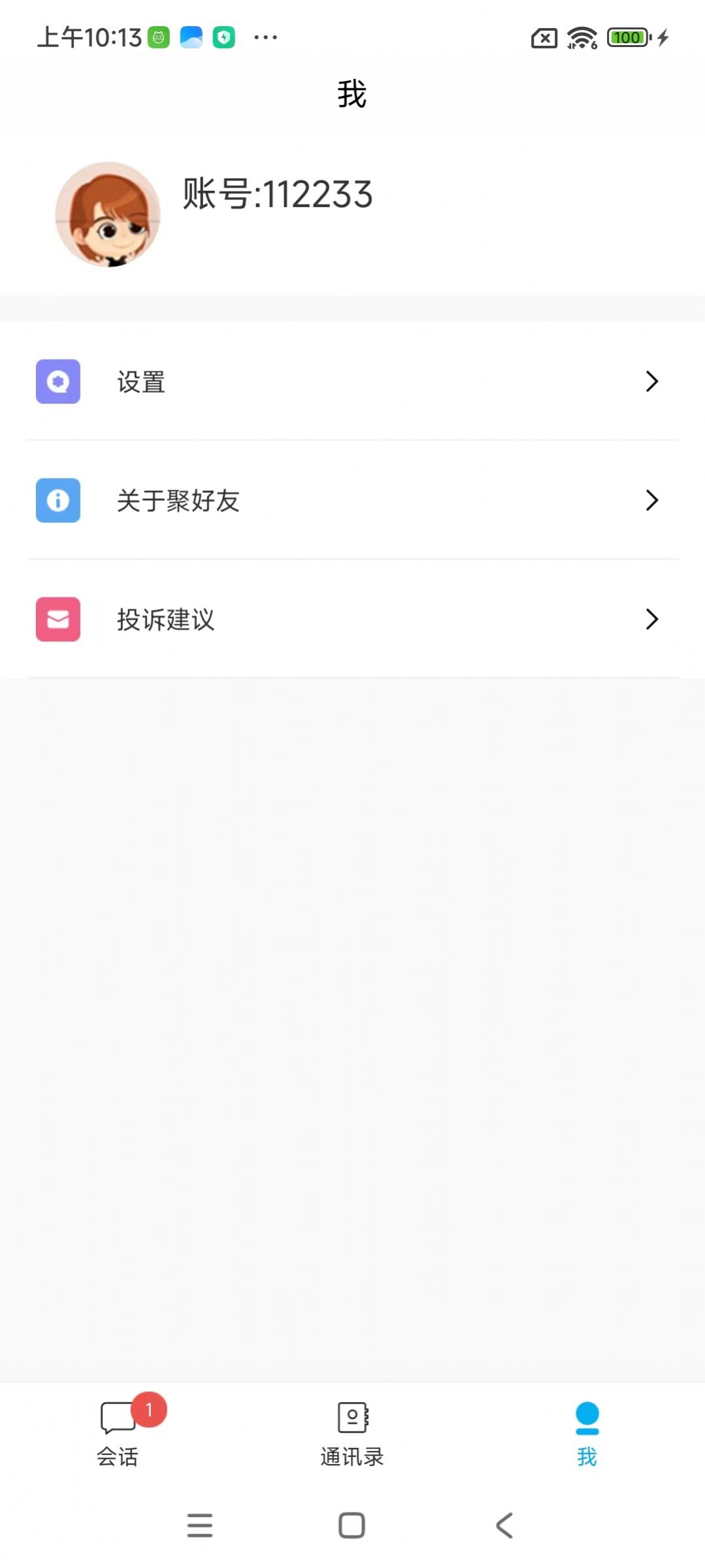The image size is (705, 1568).
Task: Click the recent apps menu button
Action: coord(201,1526)
